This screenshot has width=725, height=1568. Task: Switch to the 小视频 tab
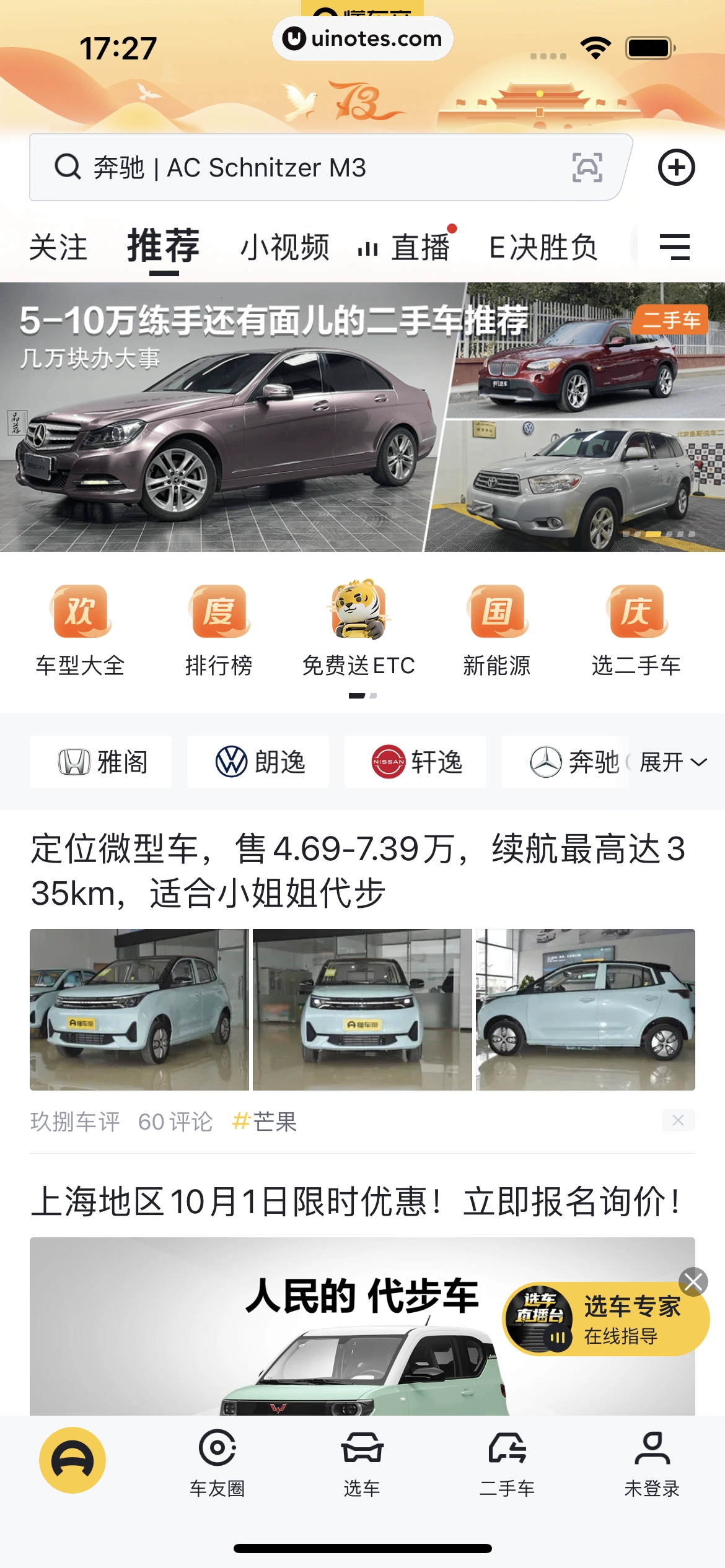(284, 247)
